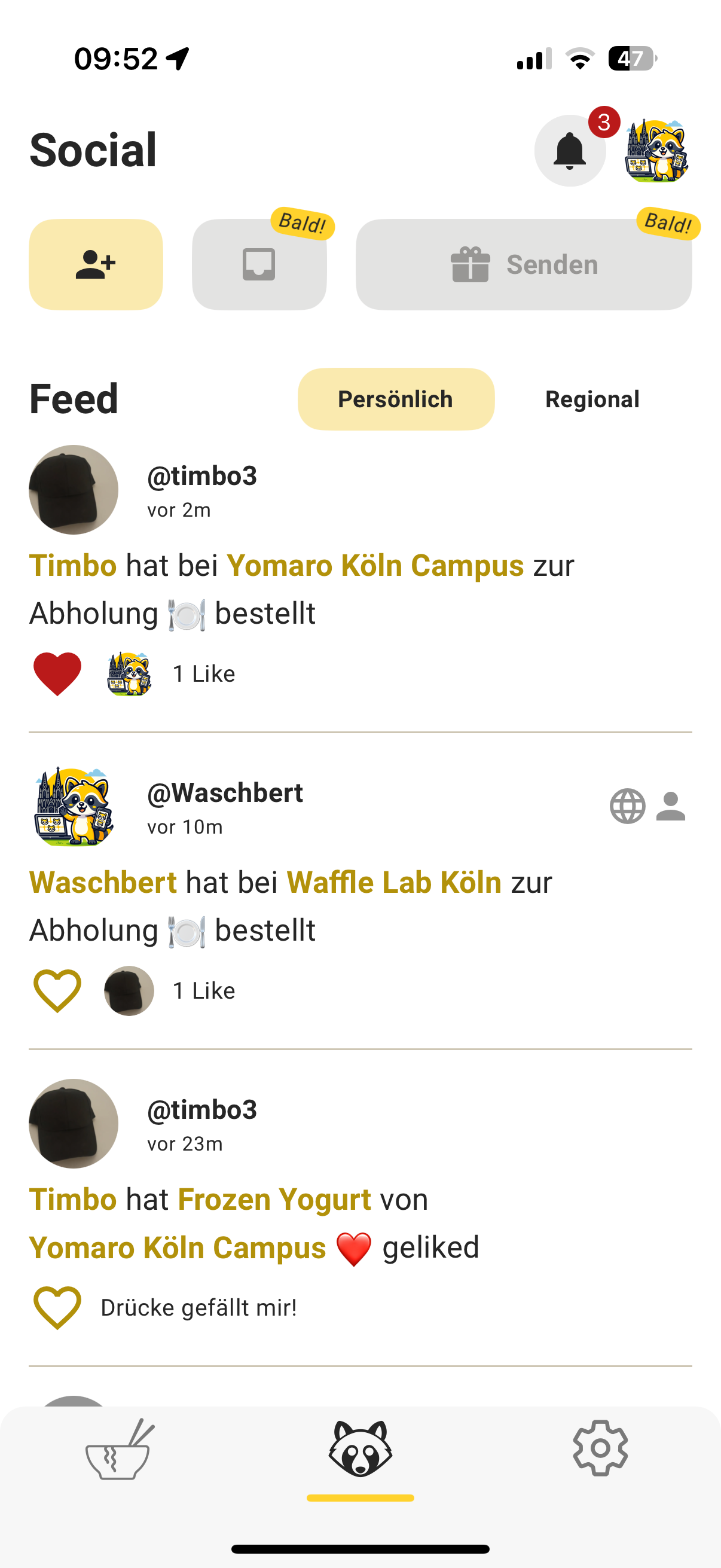Open the Frozen Yogurt link
Screen dimensions: 721x1568
(x=274, y=1200)
